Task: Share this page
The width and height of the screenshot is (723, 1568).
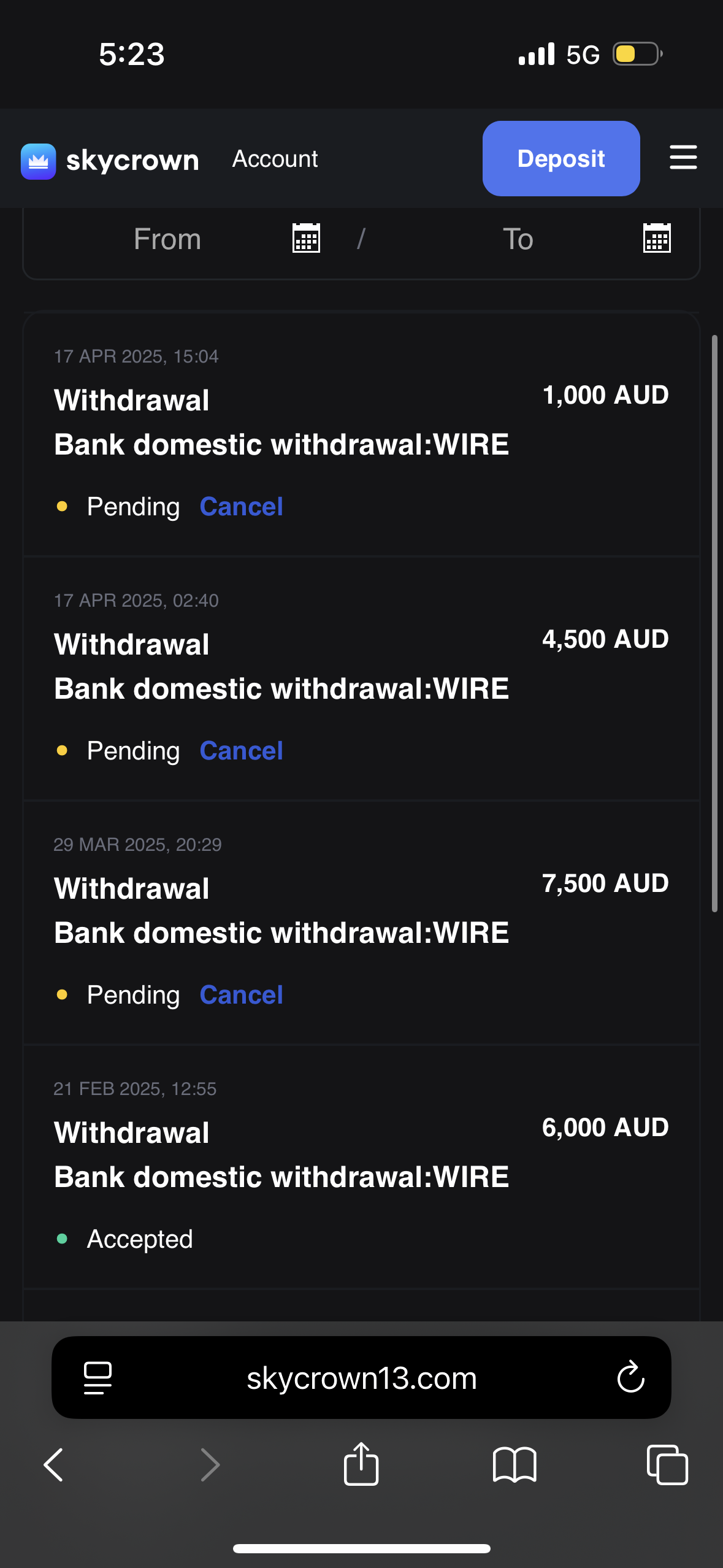Action: coord(361,1464)
